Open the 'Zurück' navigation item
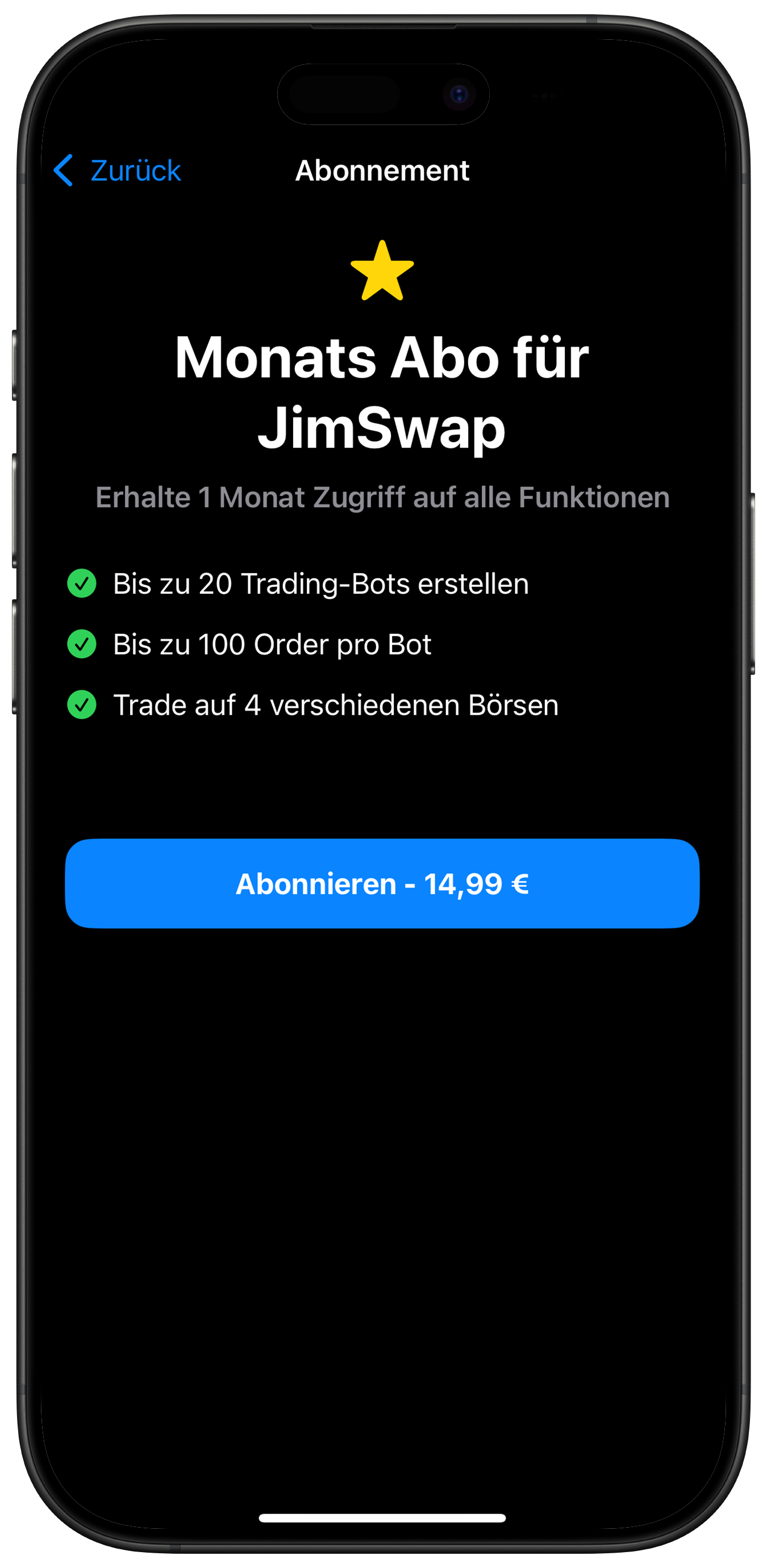The height and width of the screenshot is (1568, 767). pyautogui.click(x=135, y=171)
